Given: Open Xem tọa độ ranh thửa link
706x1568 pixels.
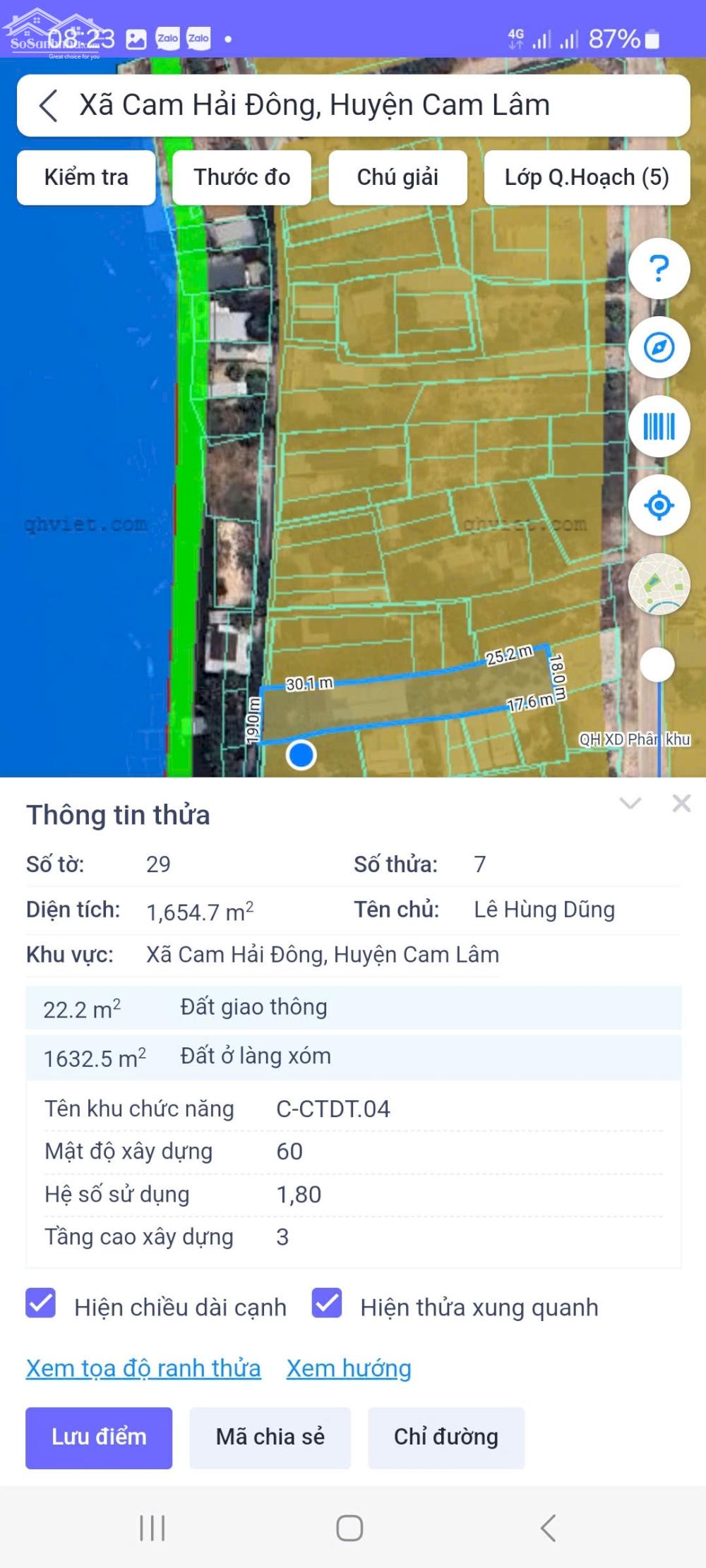Looking at the screenshot, I should pyautogui.click(x=143, y=1368).
